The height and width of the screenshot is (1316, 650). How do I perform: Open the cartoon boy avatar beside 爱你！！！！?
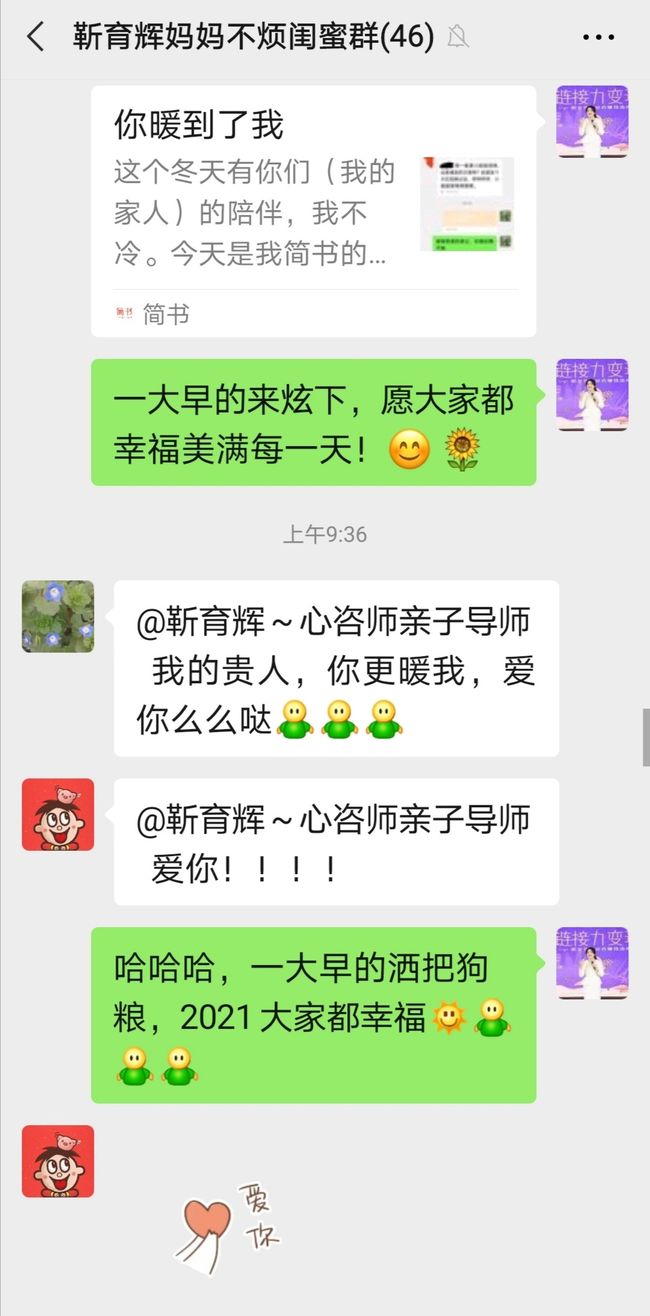[58, 814]
